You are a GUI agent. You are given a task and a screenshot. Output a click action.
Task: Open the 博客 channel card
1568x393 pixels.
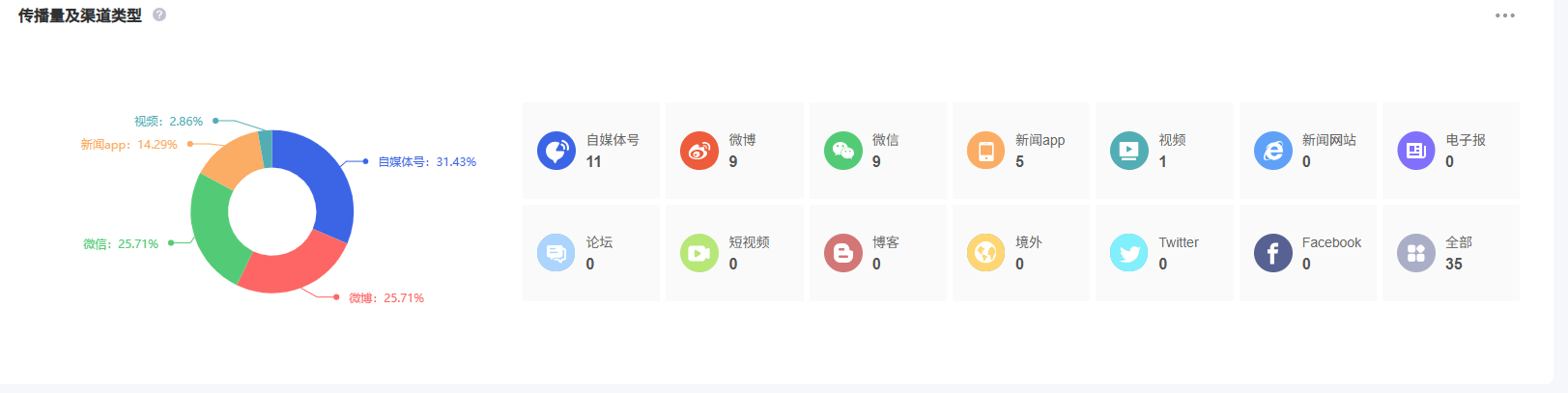coord(877,253)
